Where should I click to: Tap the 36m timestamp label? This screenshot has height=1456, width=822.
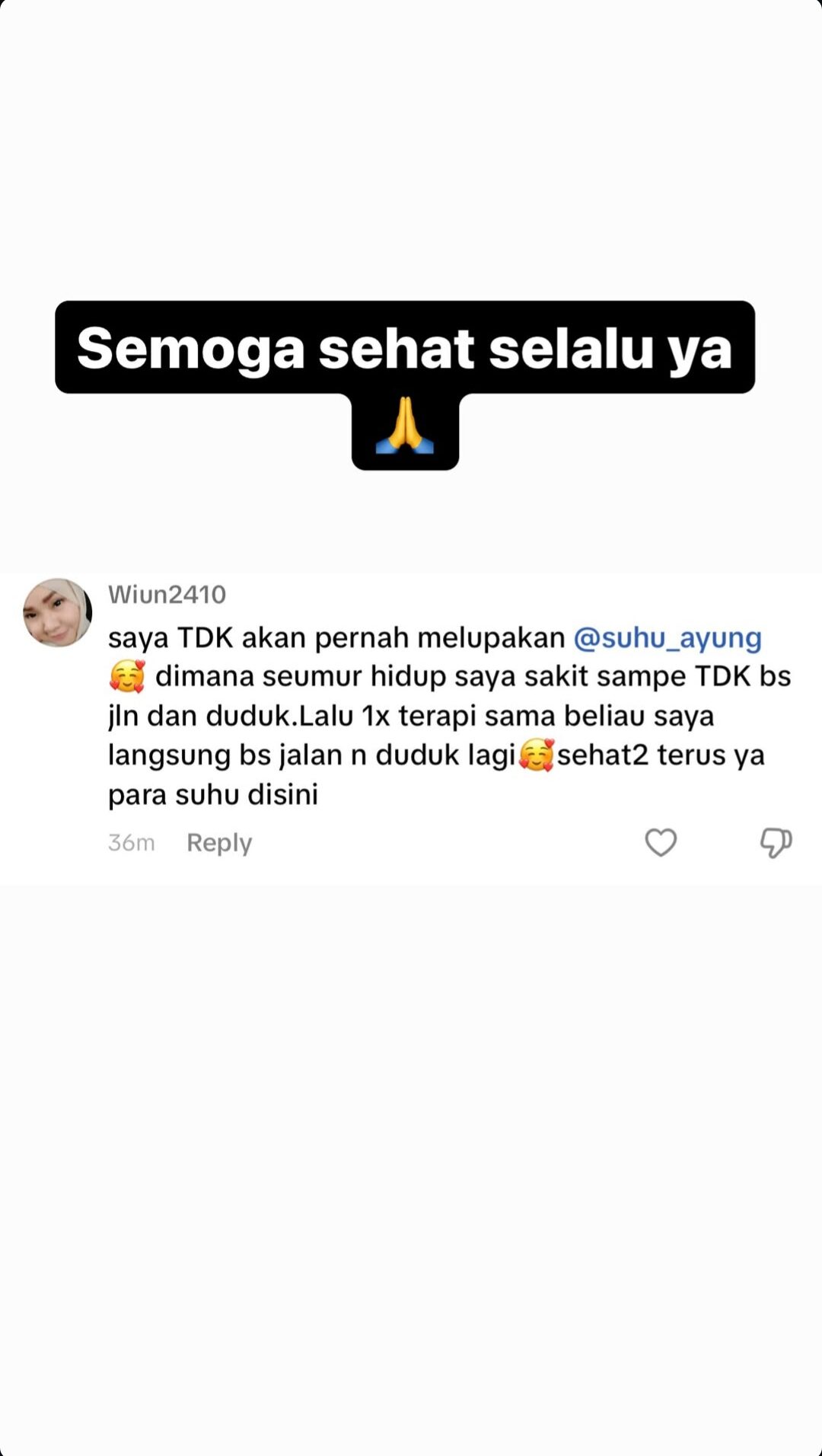coord(131,842)
